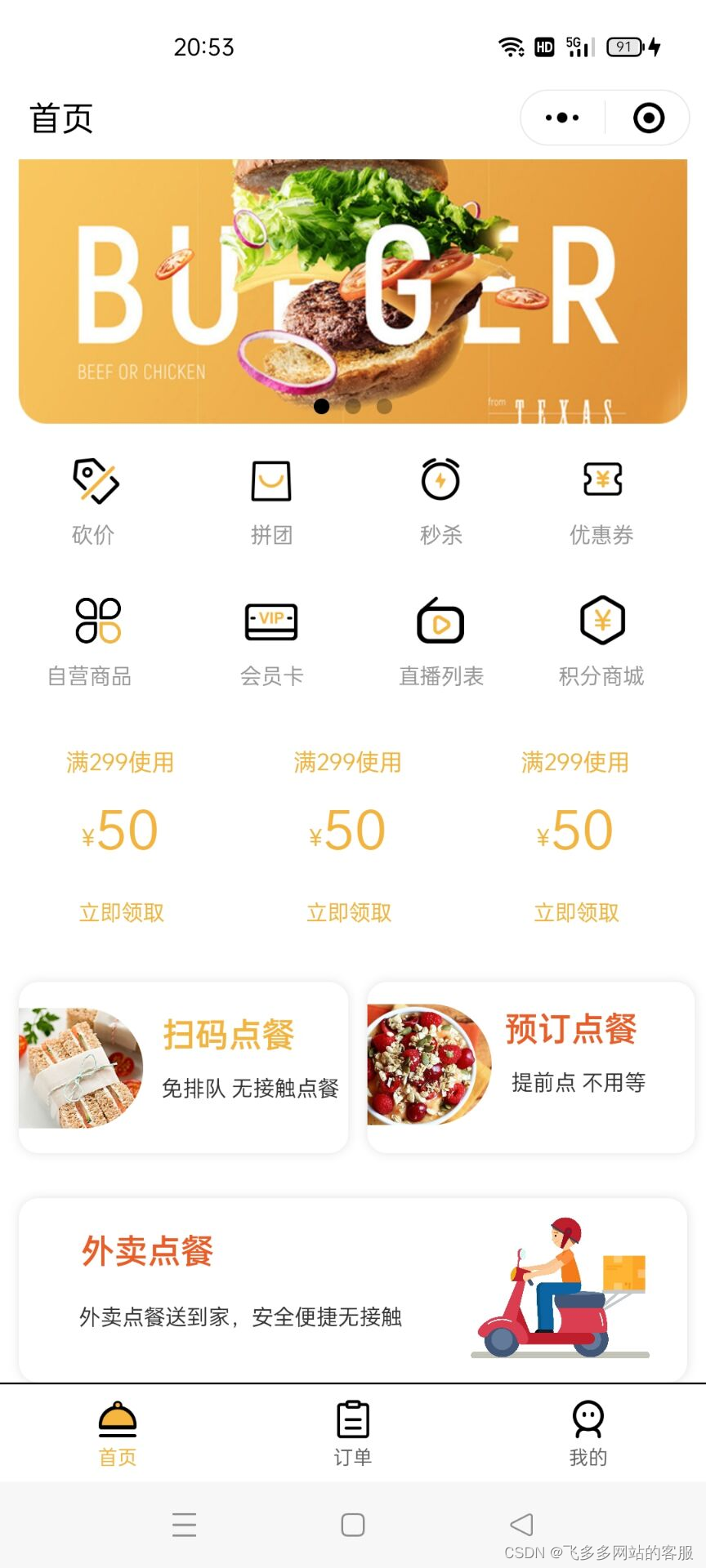
Task: Switch to the 我的 profile tab
Action: pos(588,1433)
